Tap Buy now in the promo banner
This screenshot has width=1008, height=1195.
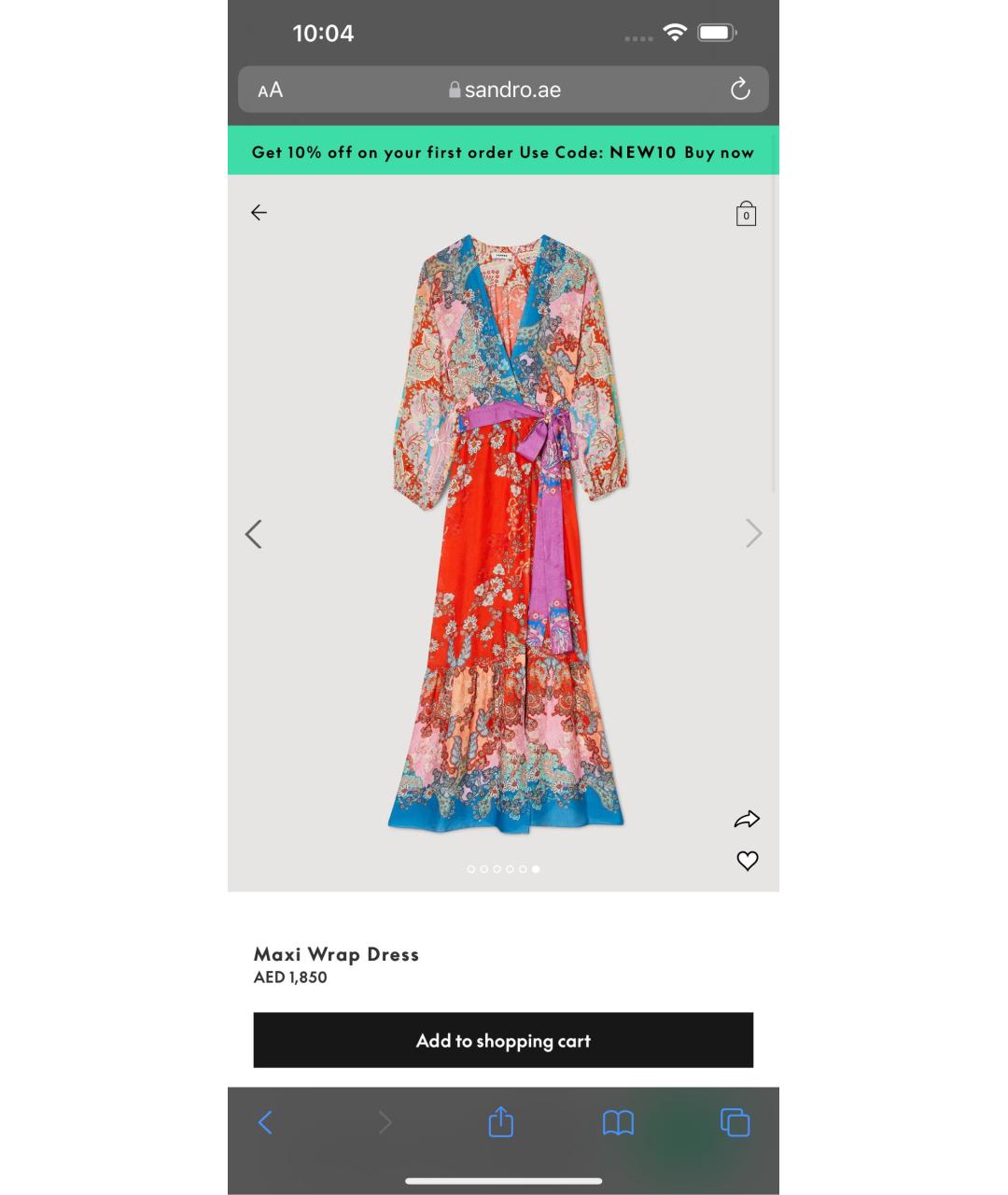point(719,152)
